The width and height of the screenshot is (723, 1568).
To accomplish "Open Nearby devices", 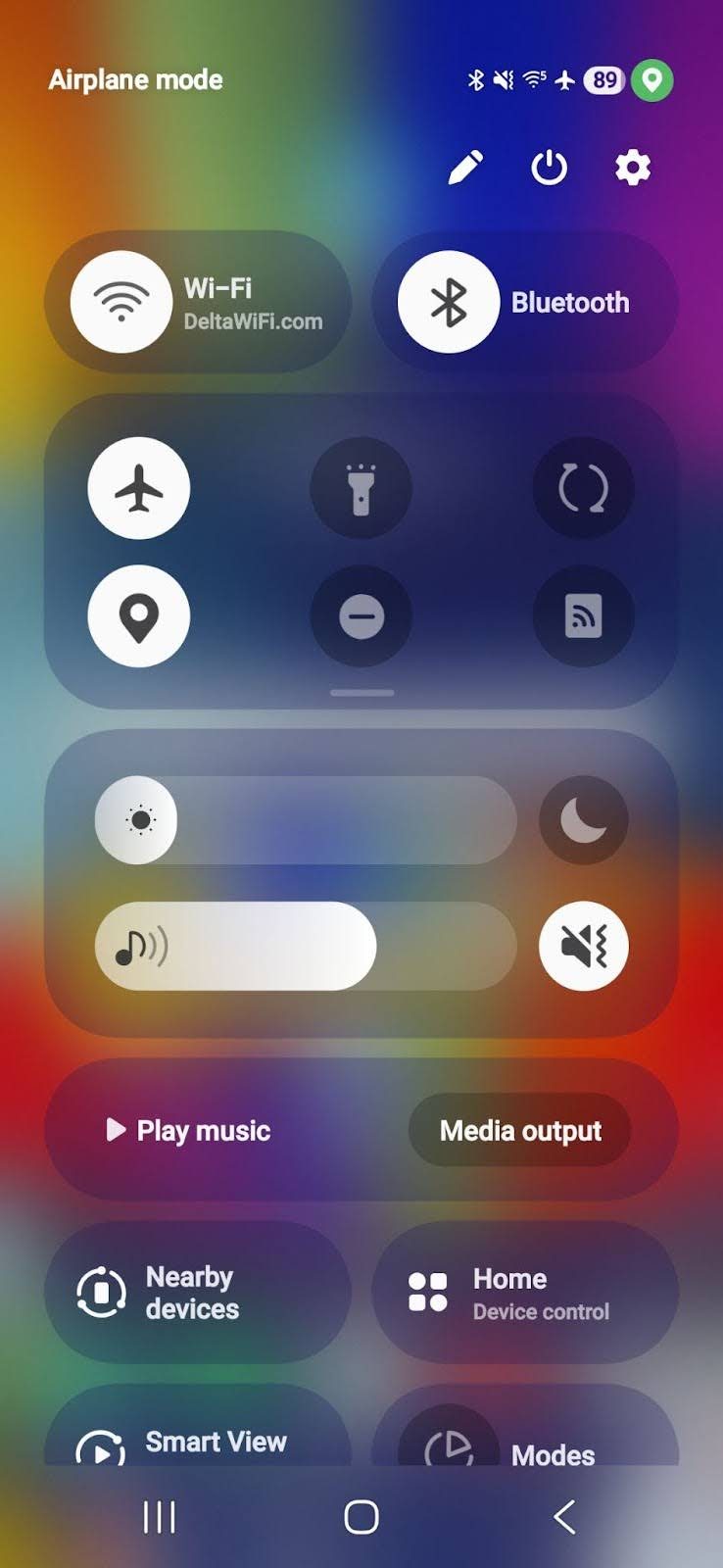I will [x=198, y=1292].
